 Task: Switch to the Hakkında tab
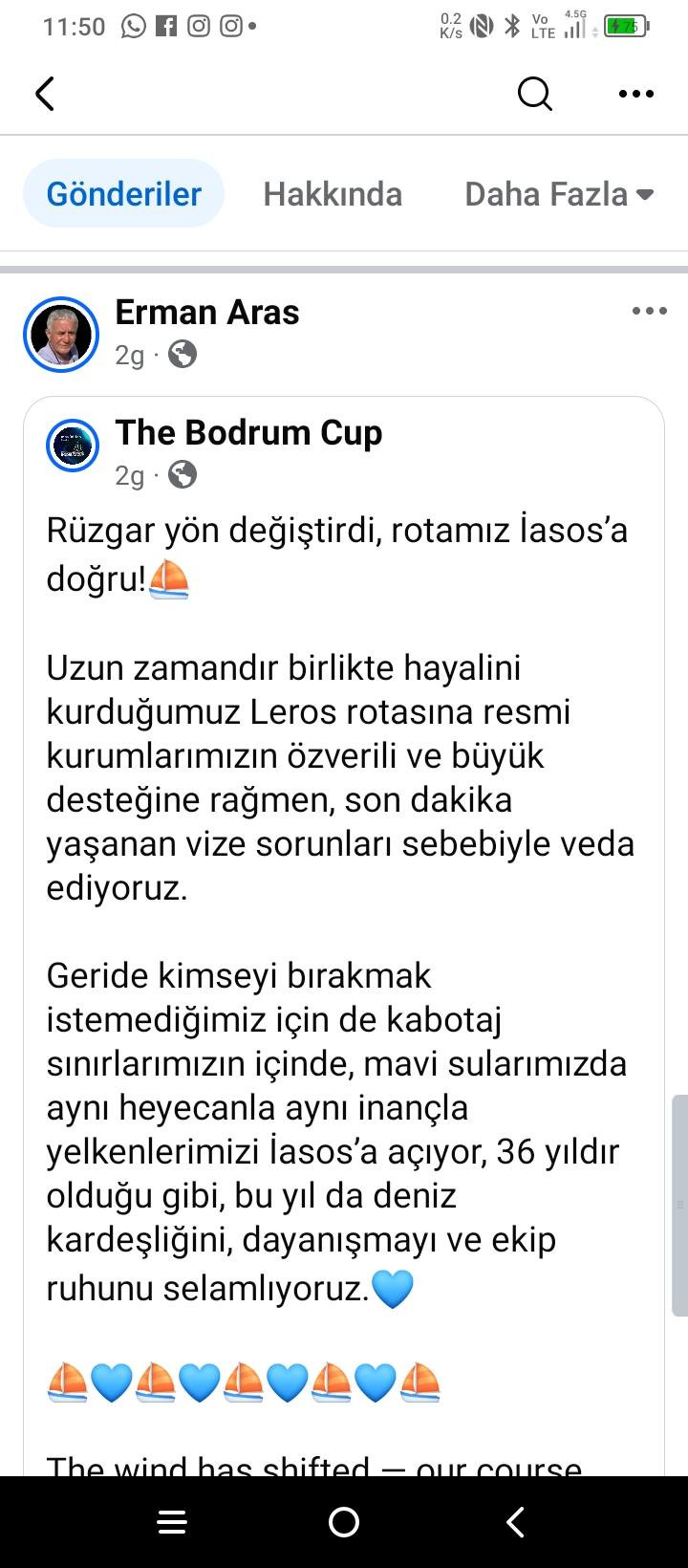pos(333,194)
